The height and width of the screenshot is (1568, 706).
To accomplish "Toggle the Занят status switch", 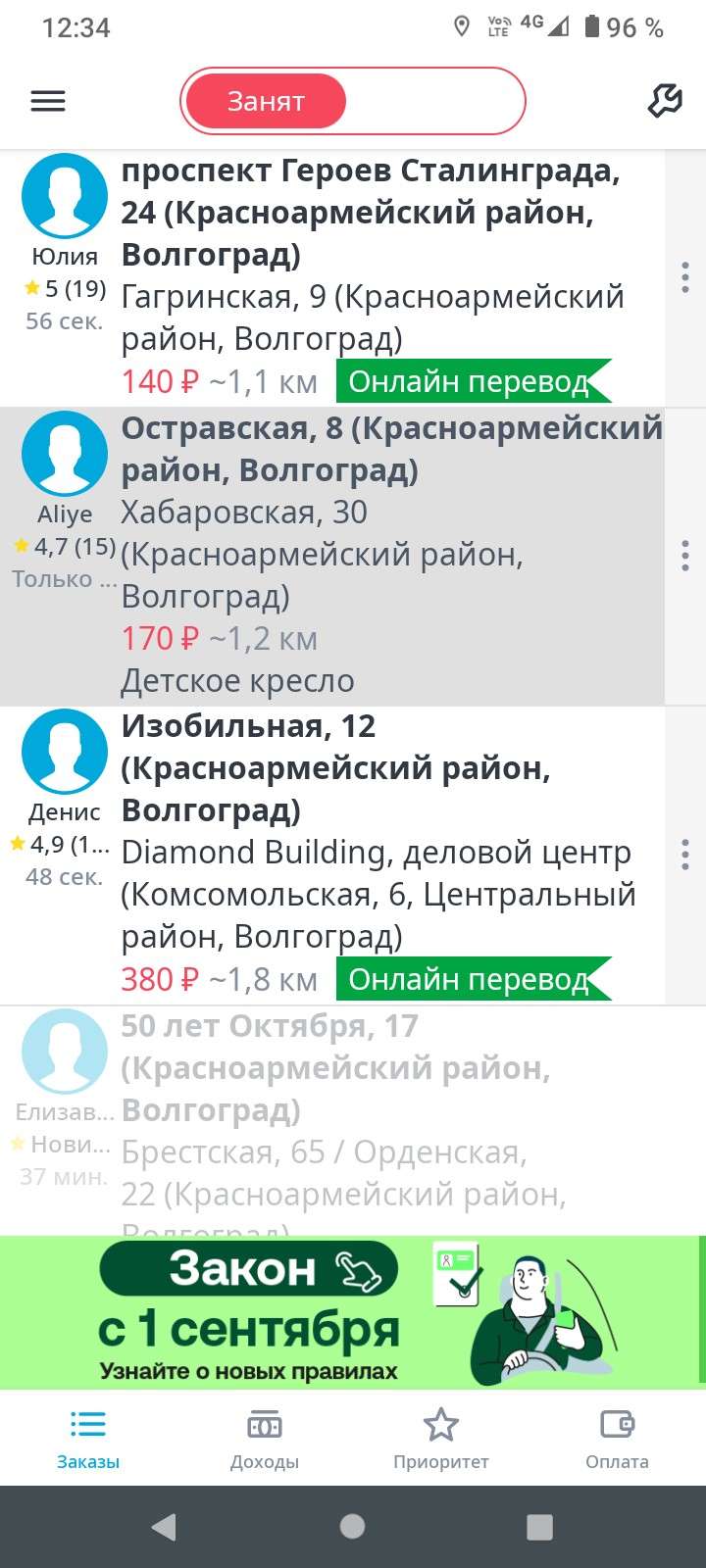I will coord(352,101).
